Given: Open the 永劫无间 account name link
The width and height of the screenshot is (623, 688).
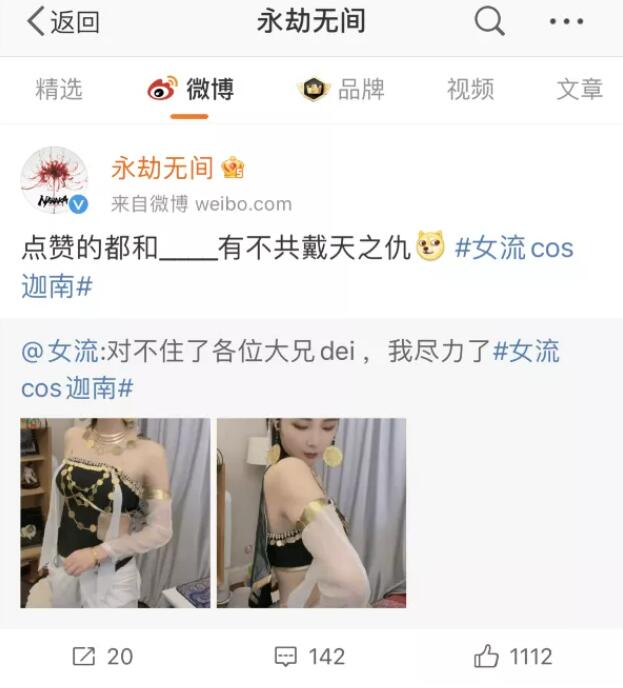Looking at the screenshot, I should click(162, 168).
